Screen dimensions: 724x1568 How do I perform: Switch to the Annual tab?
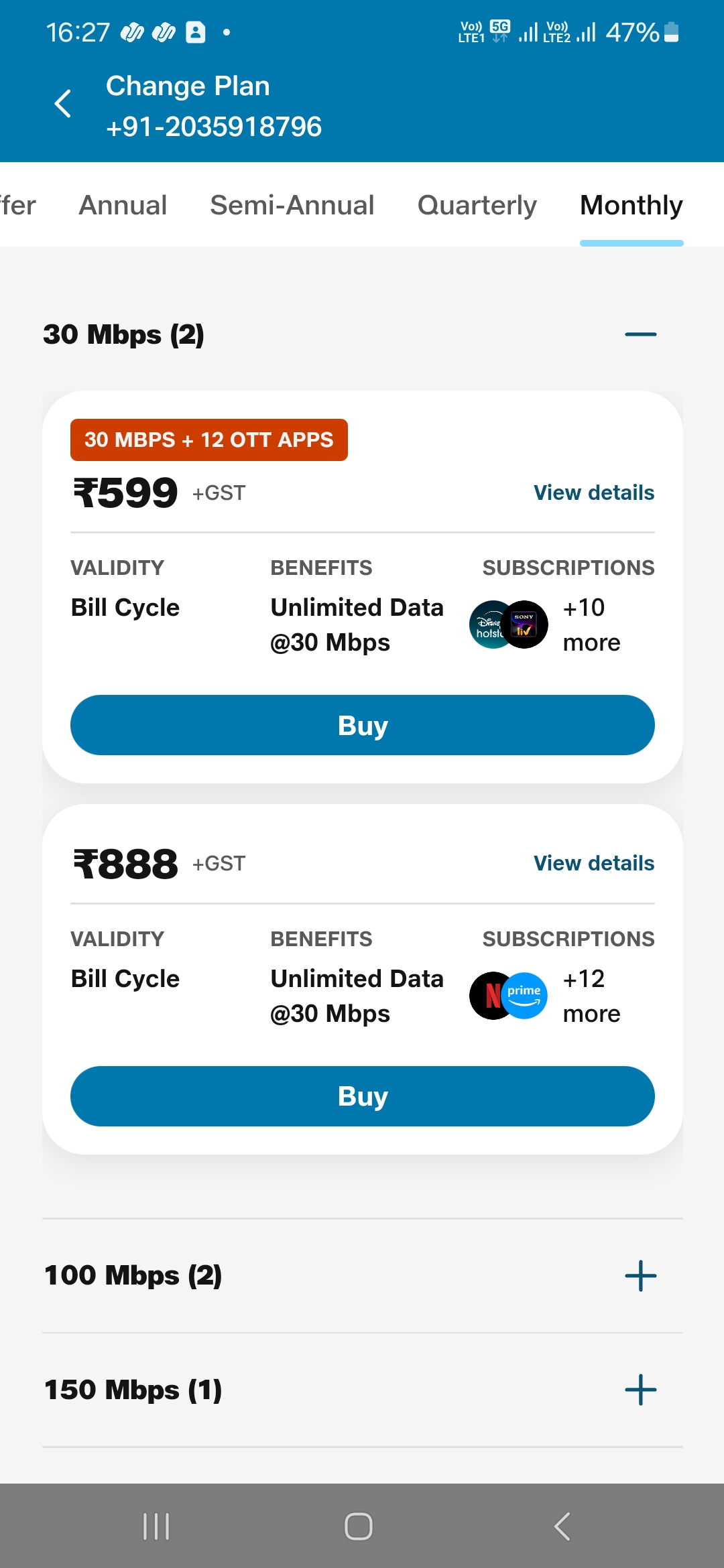tap(123, 205)
